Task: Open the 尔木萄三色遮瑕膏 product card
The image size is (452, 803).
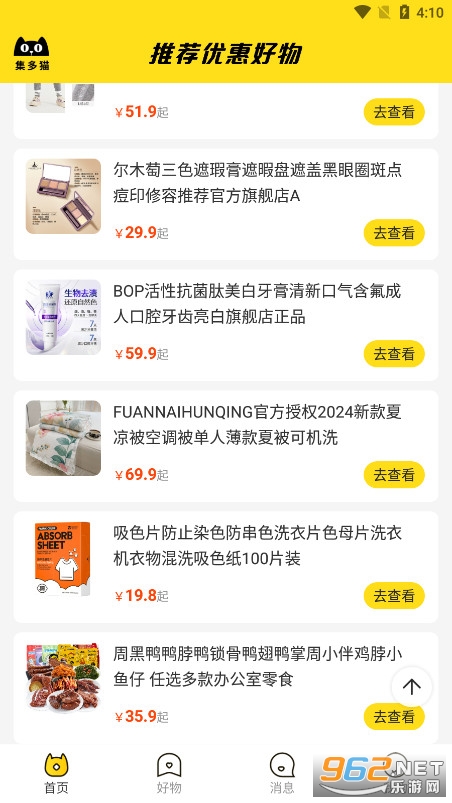Action: (x=226, y=204)
